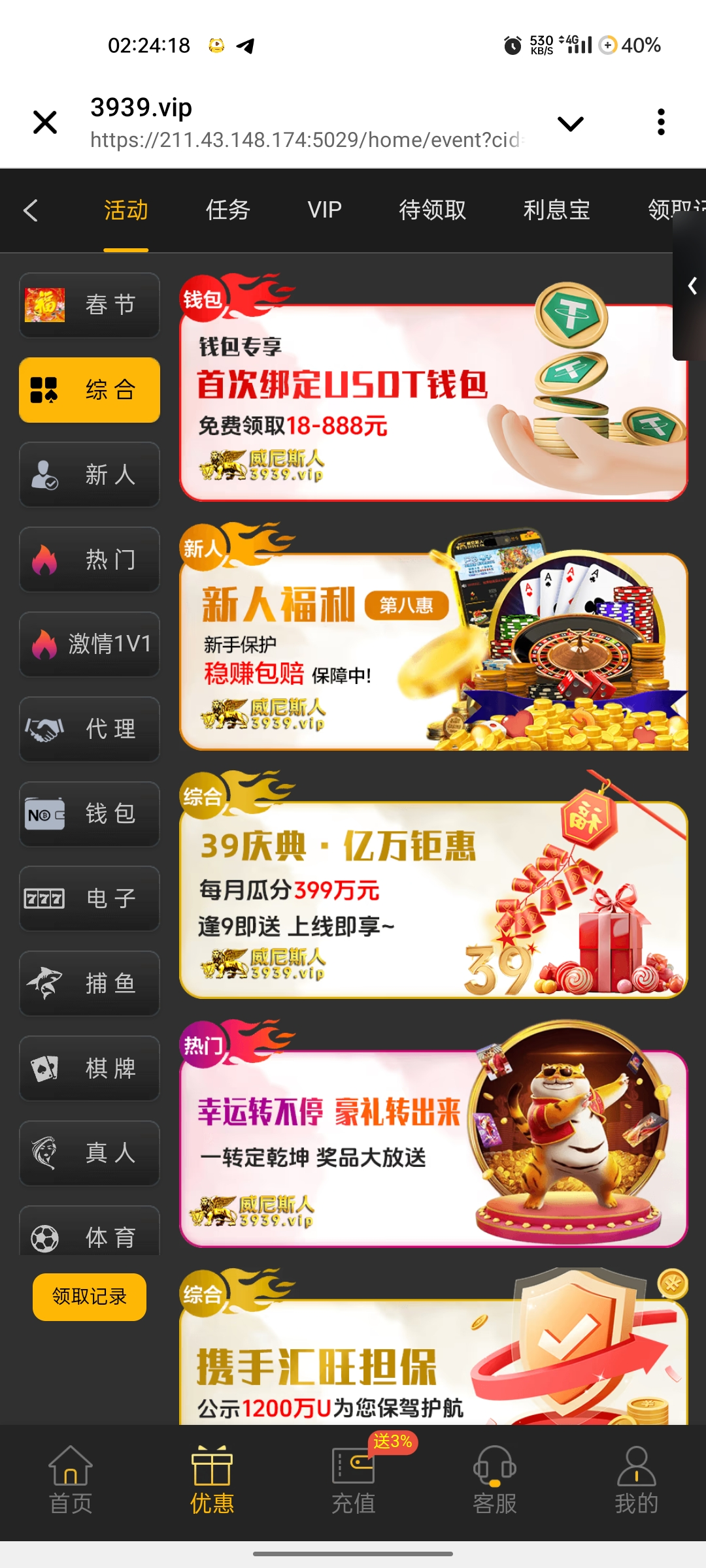Image resolution: width=706 pixels, height=1568 pixels.
Task: Open the 利息宝 tab
Action: (556, 210)
